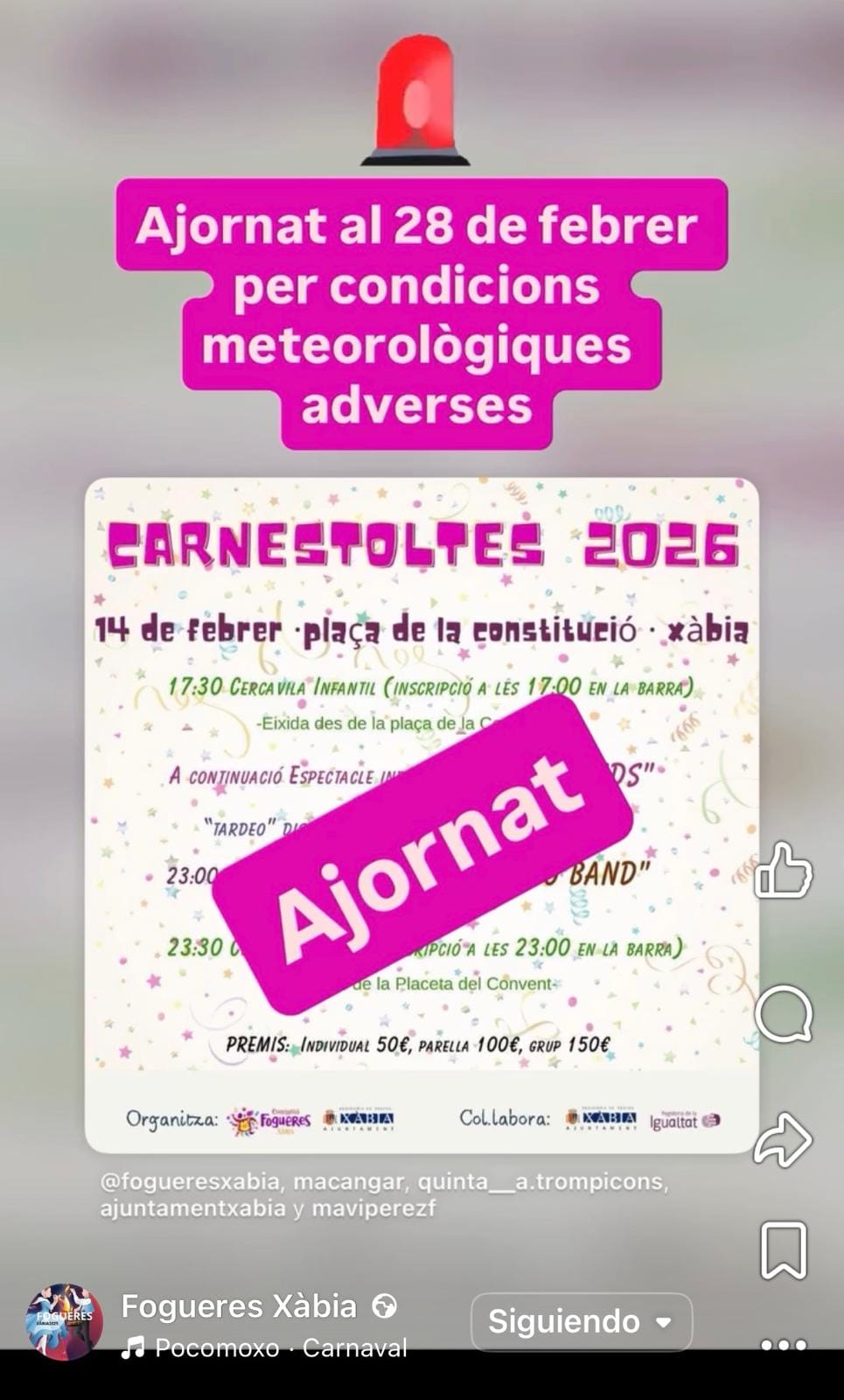Screen dimensions: 844x1400
Task: Like this Fogueres Xàbia reel
Action: [784, 871]
